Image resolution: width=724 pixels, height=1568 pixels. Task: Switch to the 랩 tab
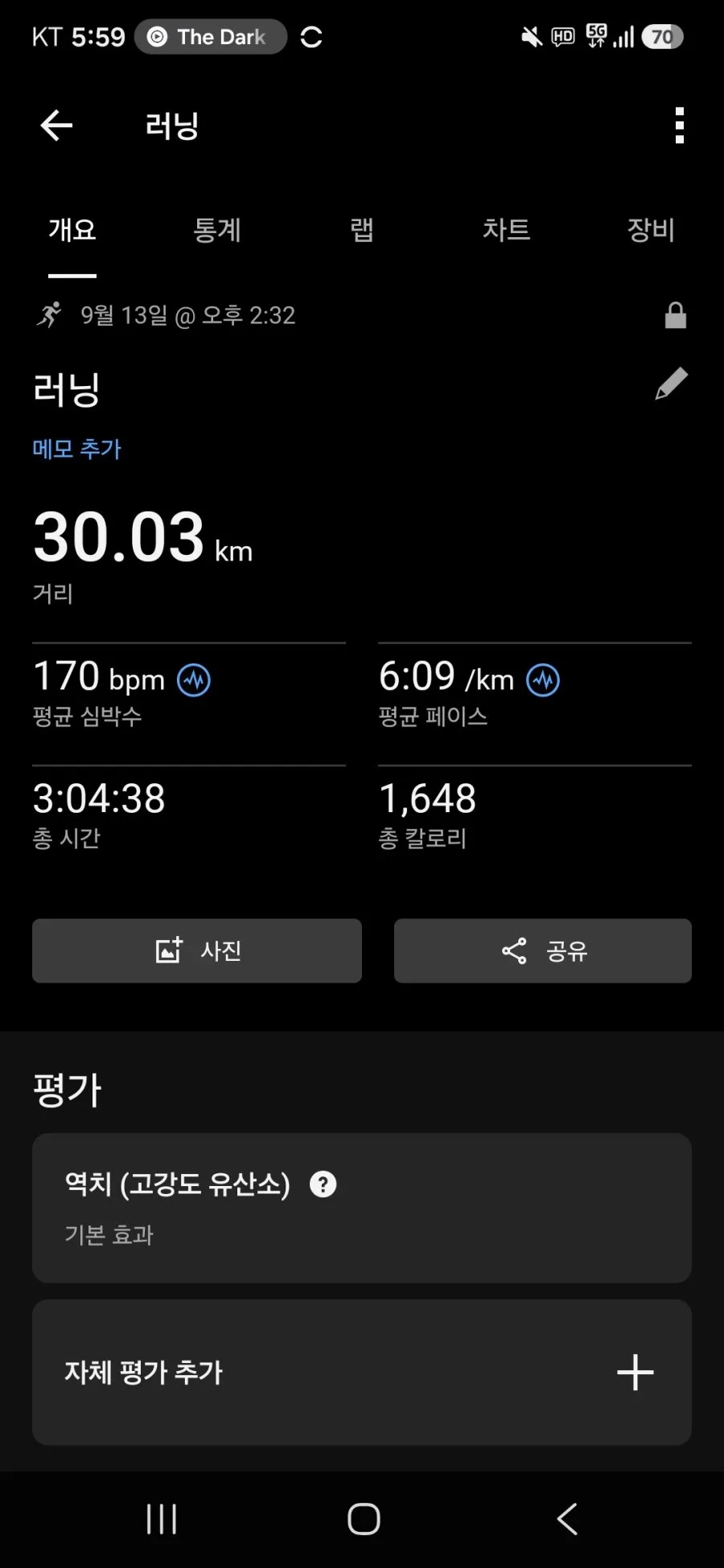coord(362,230)
